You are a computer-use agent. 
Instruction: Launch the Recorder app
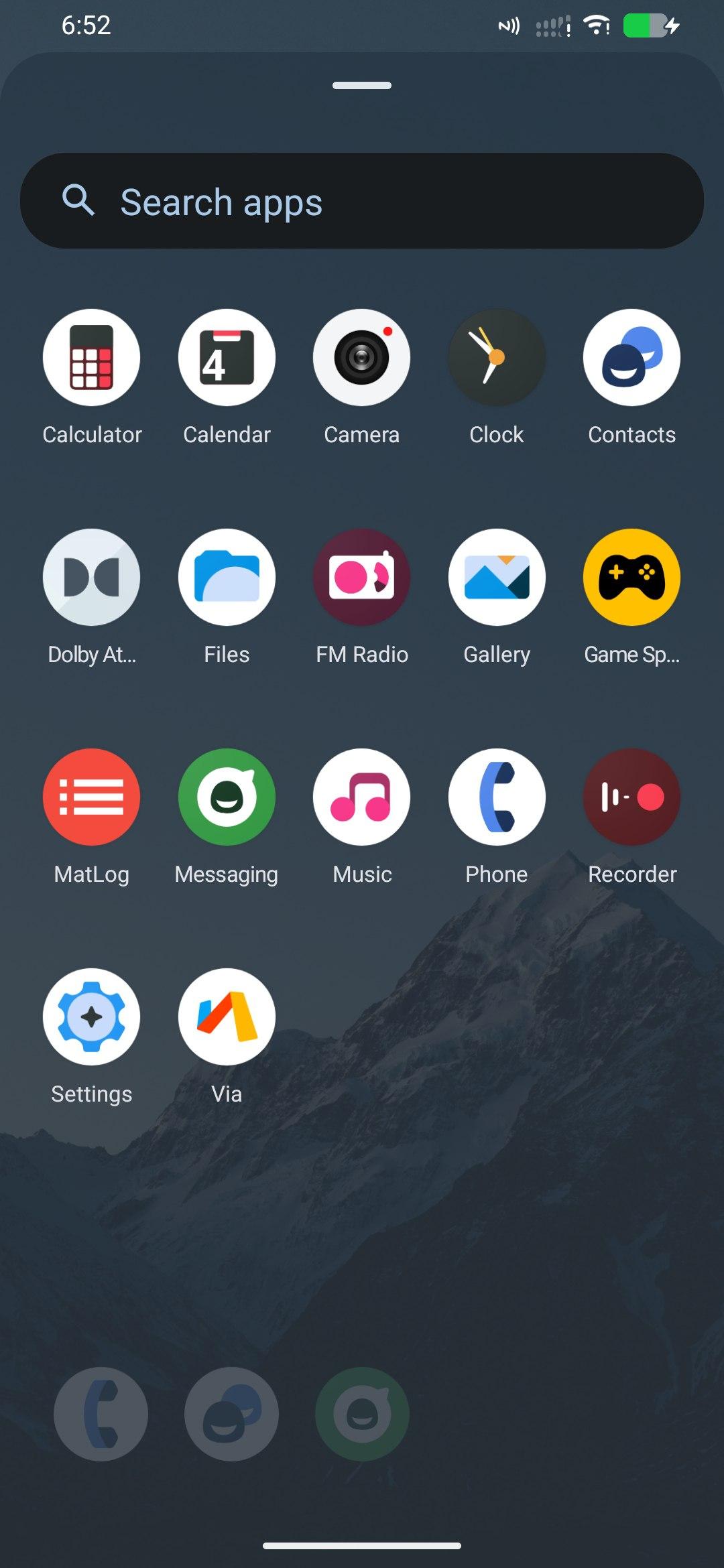631,797
